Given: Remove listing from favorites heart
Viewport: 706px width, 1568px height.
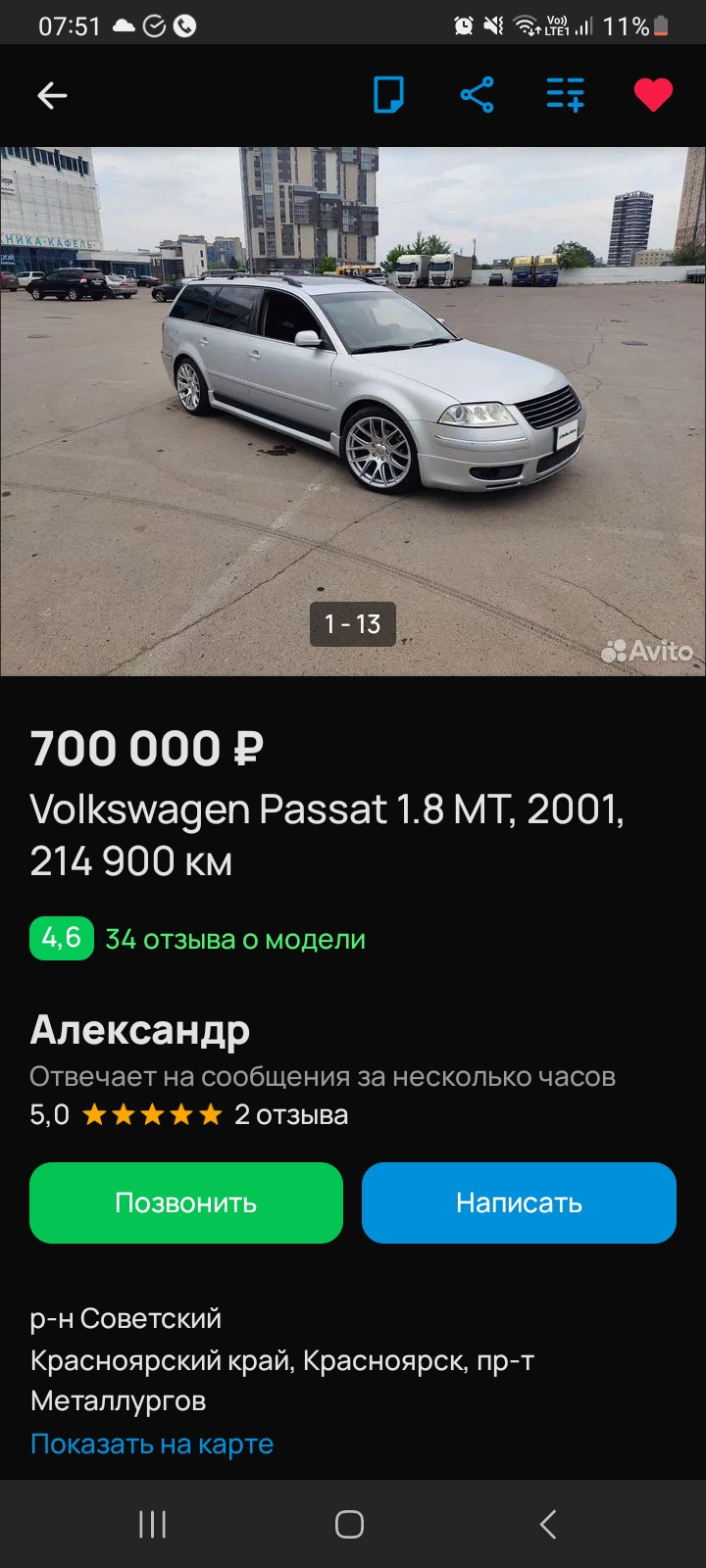Looking at the screenshot, I should [x=653, y=95].
